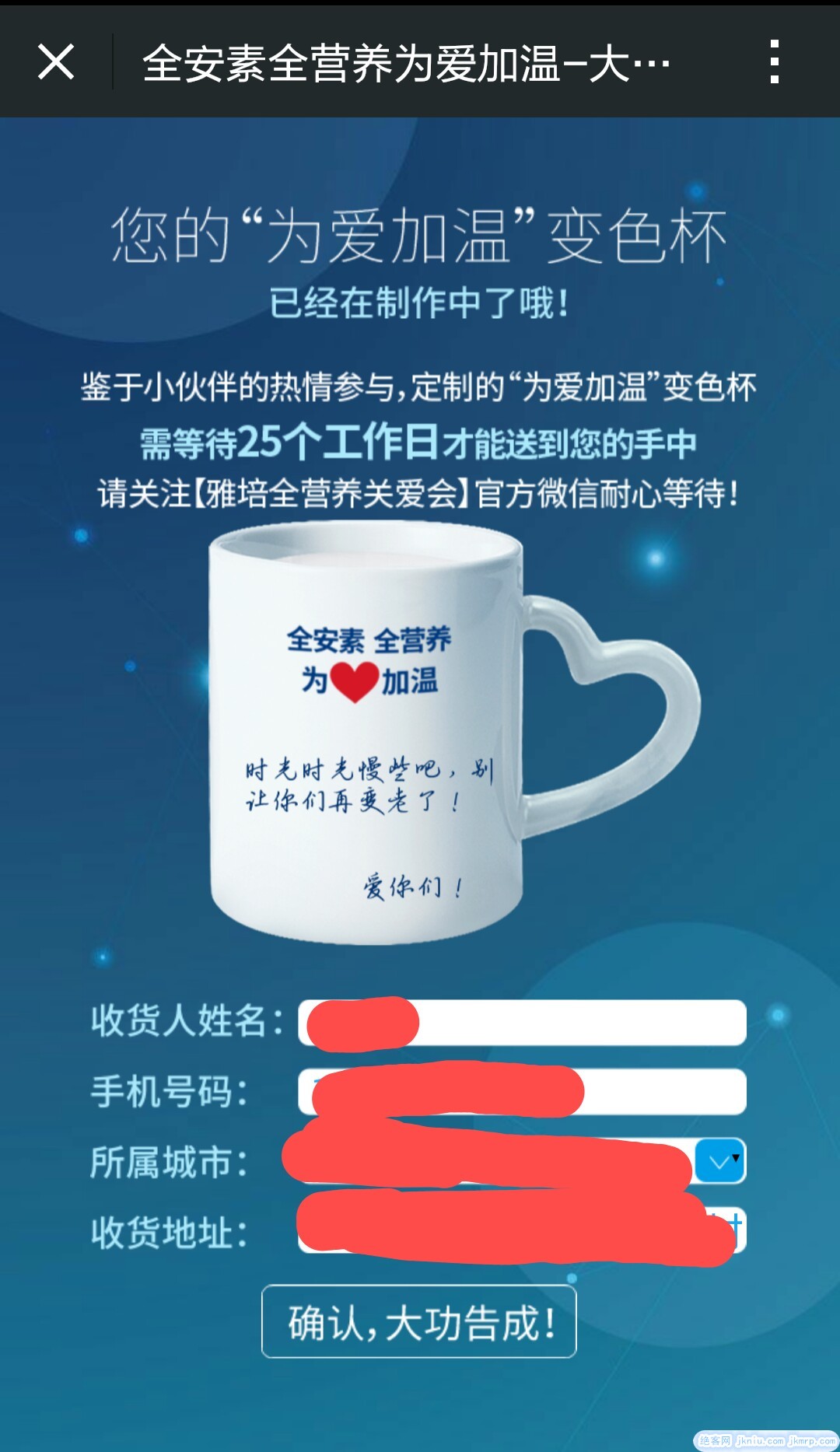Viewport: 840px width, 1452px height.
Task: Confirm with the 确认,大功告成! button
Action: click(x=418, y=1321)
